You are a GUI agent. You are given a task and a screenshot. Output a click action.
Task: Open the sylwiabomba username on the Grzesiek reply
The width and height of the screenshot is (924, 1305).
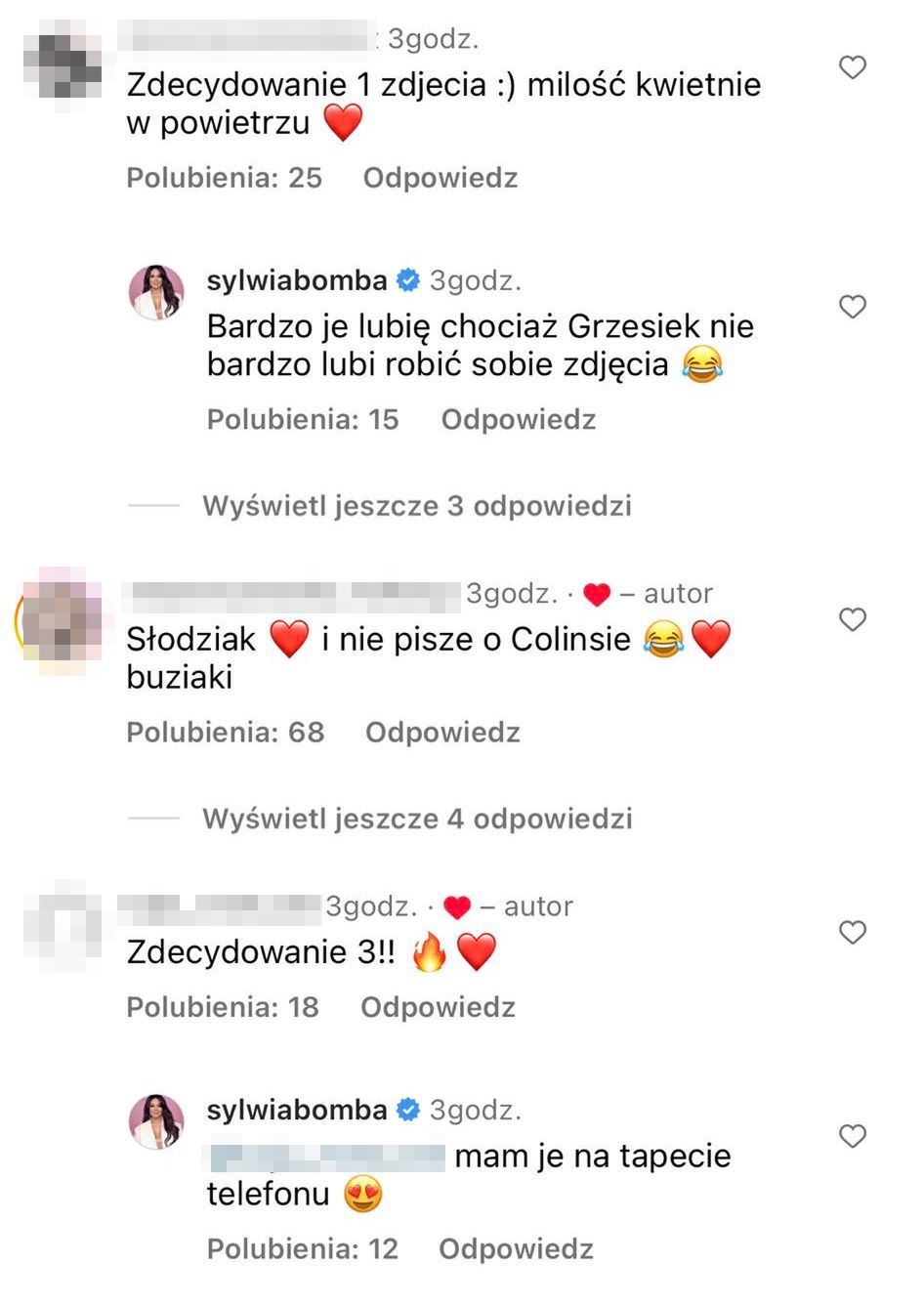[x=297, y=281]
